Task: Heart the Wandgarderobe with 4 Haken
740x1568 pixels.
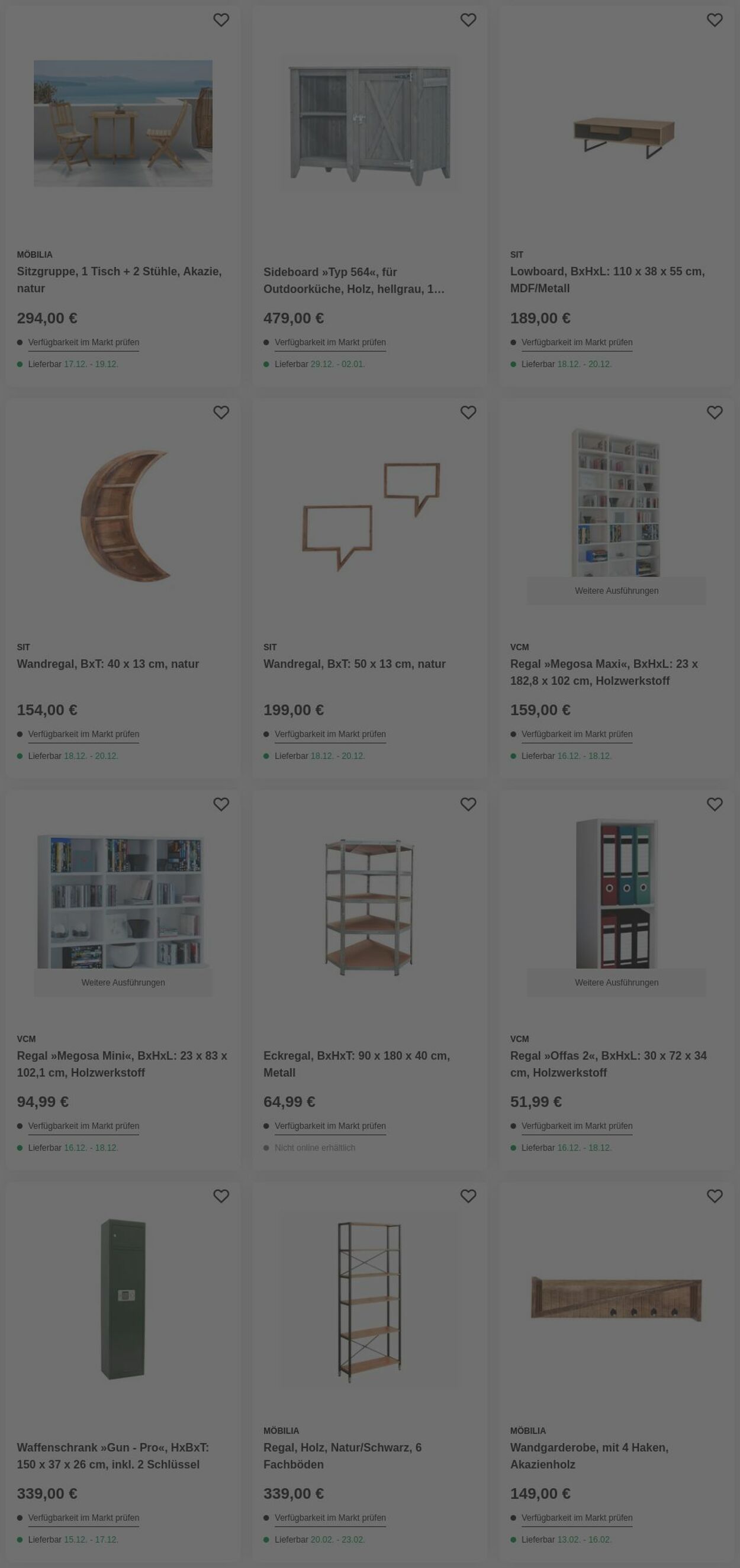Action: point(715,1196)
